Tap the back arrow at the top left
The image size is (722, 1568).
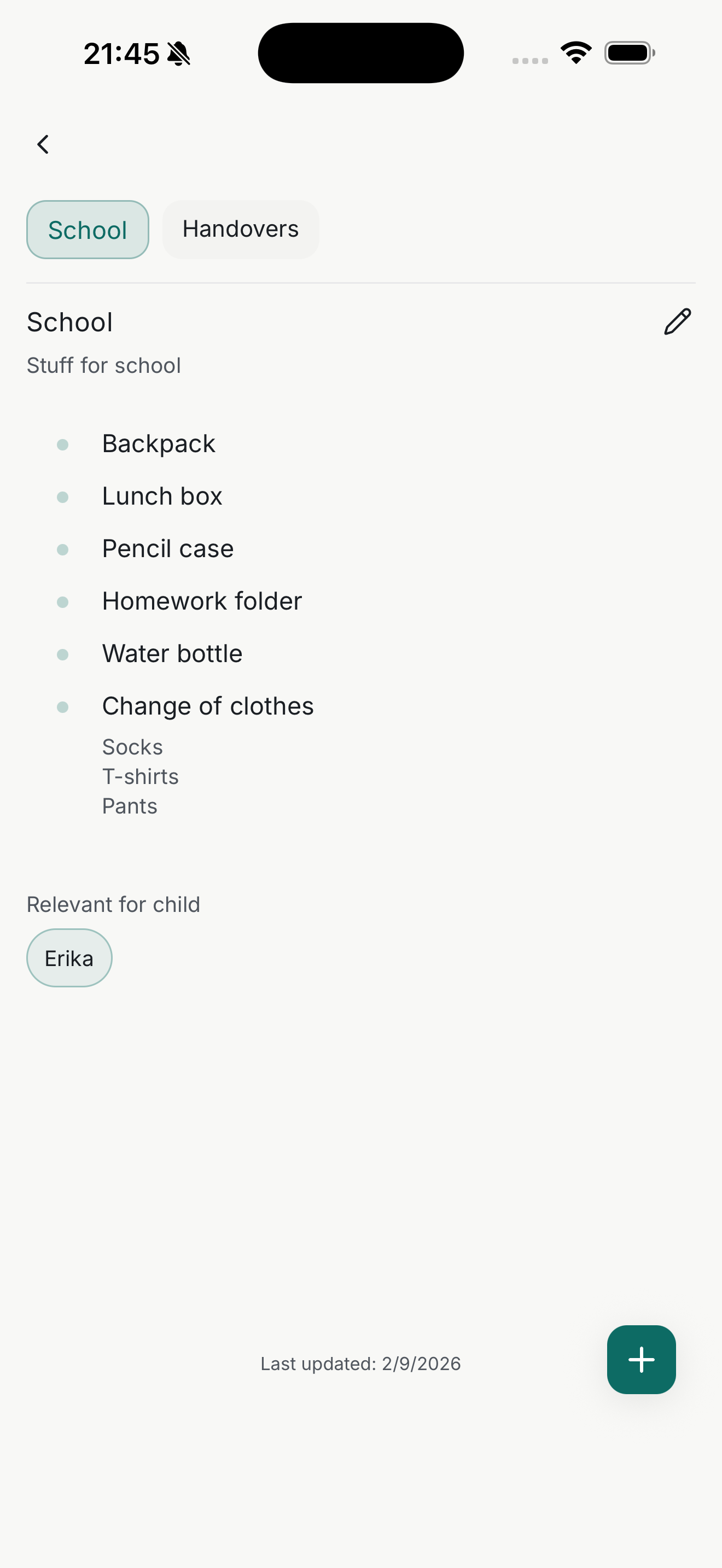click(43, 144)
